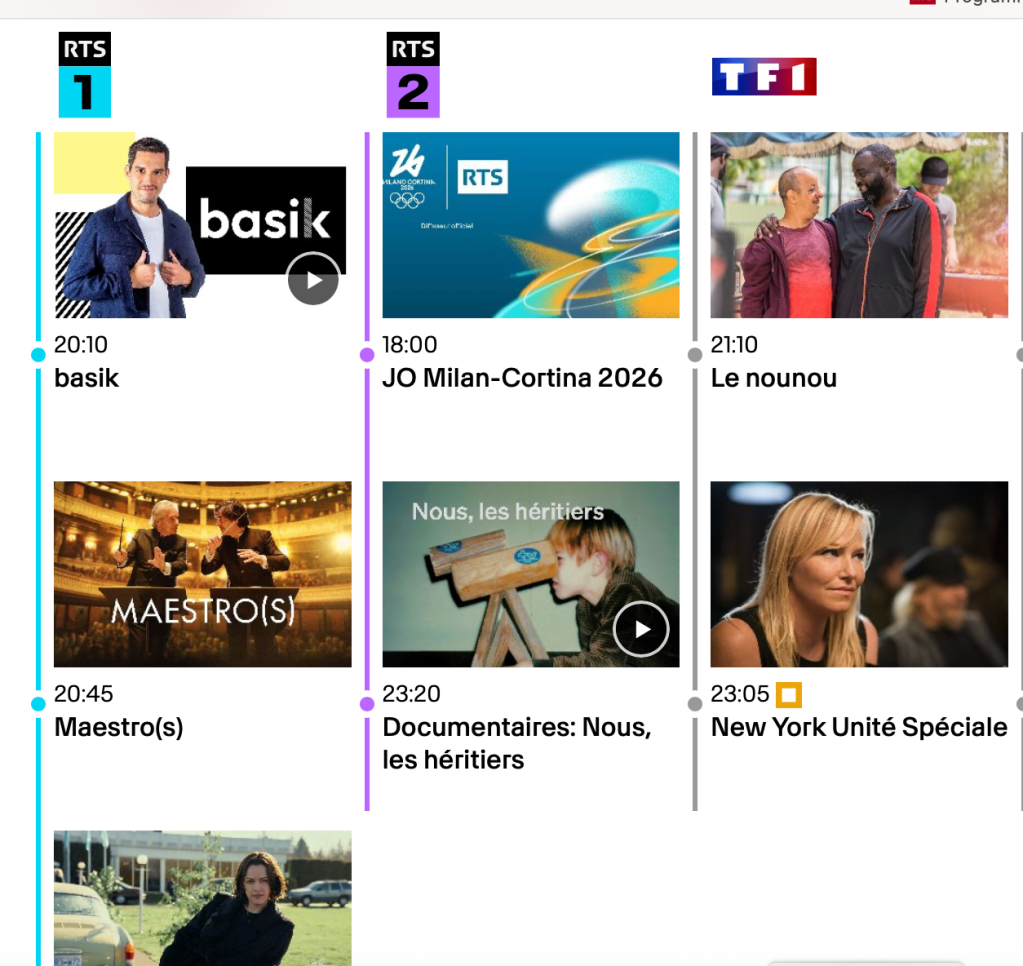Play the basik show preview
Image resolution: width=1023 pixels, height=966 pixels.
pos(313,280)
